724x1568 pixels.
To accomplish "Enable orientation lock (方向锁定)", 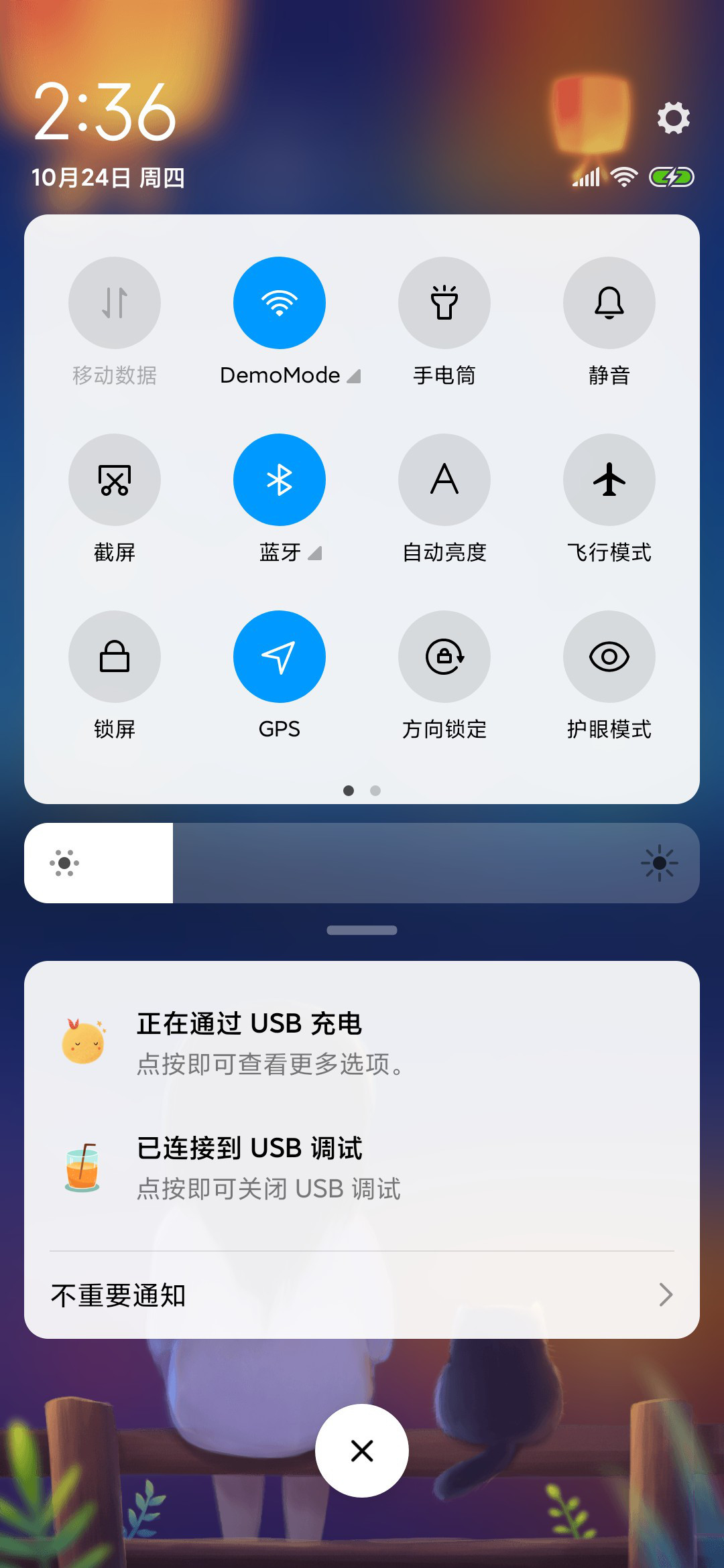I will coord(444,657).
